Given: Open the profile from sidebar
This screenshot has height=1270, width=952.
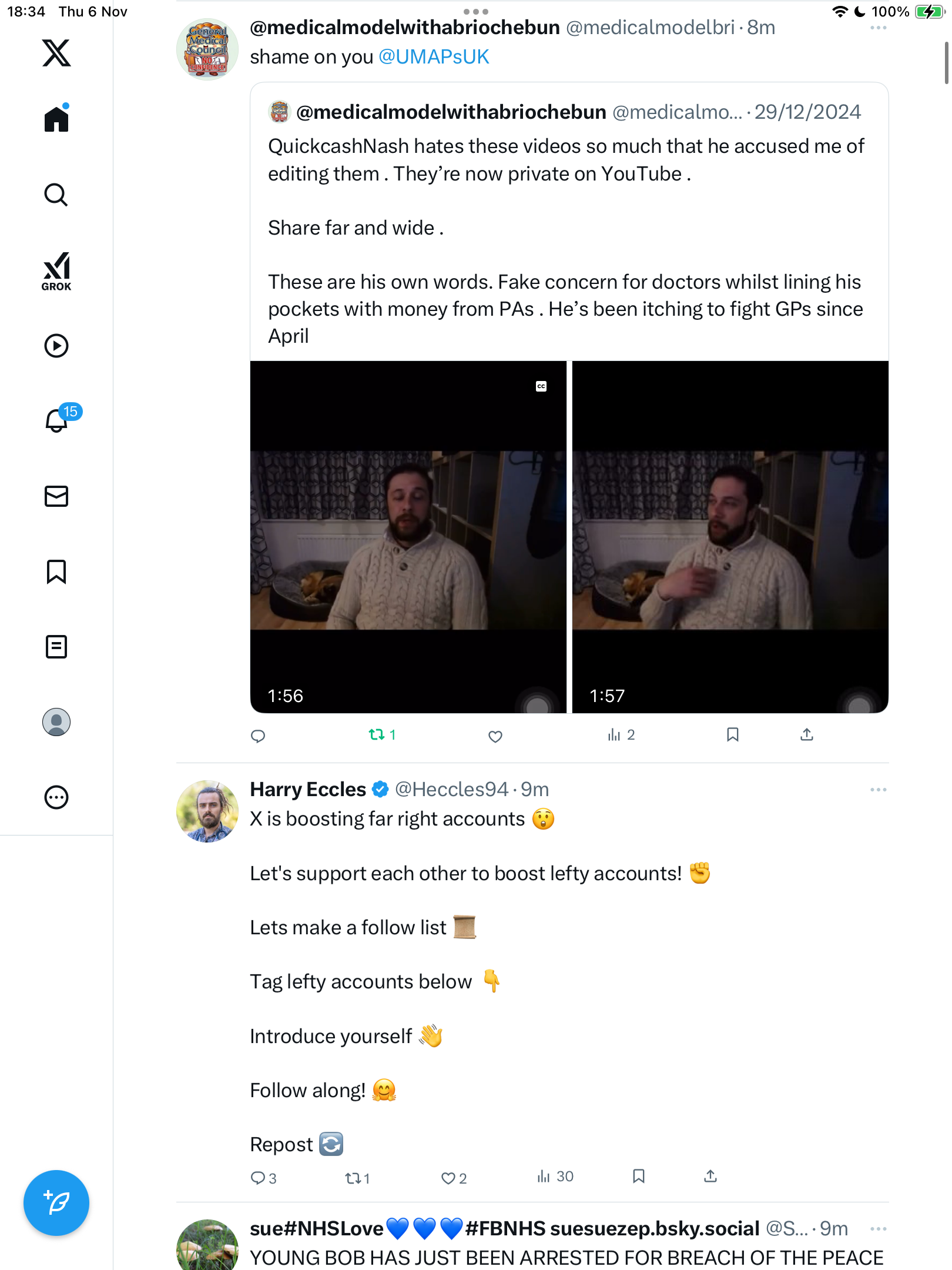Looking at the screenshot, I should point(56,722).
